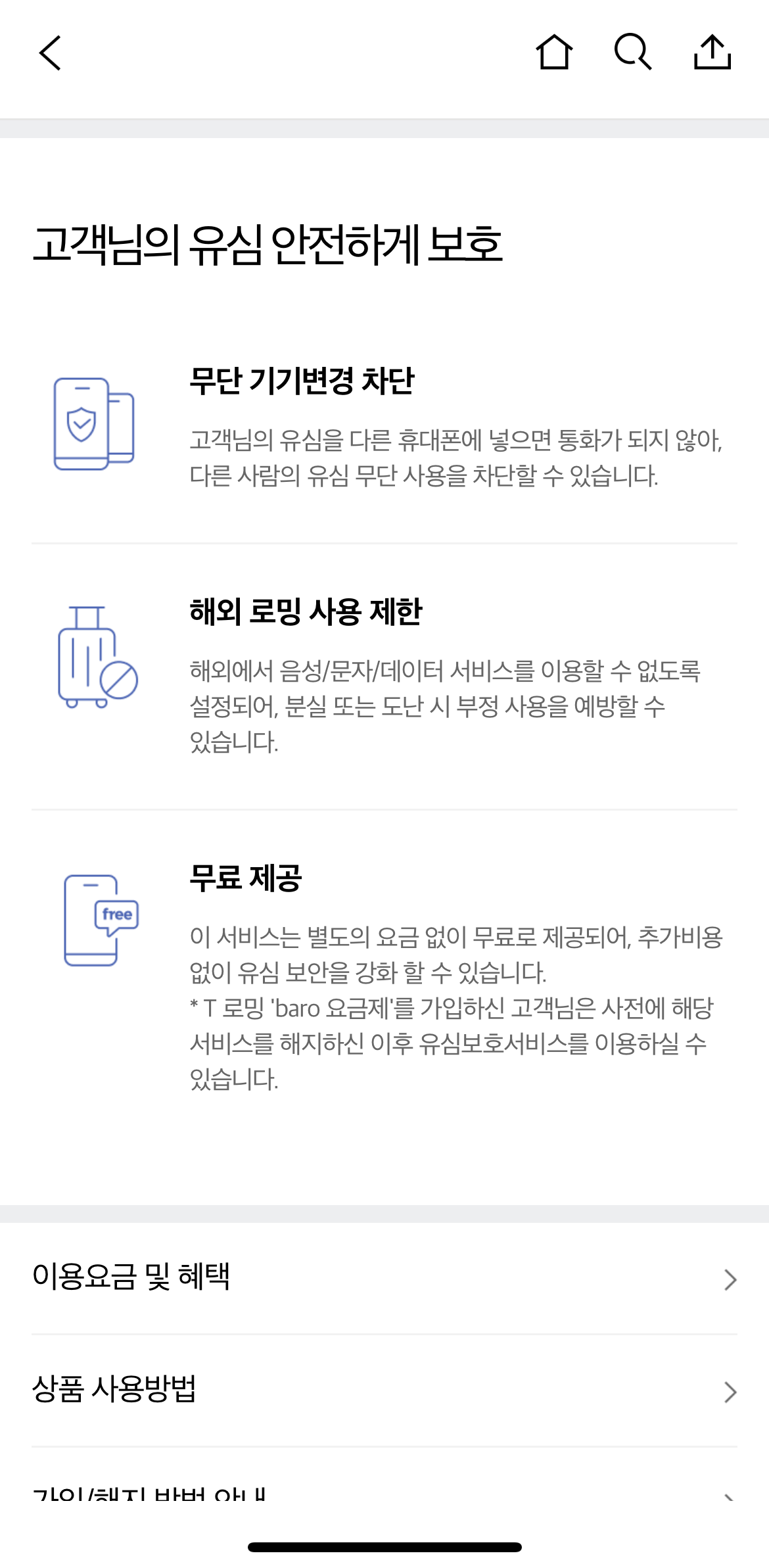Select the phone shield icon for 무단 기기변경 차단

tap(92, 424)
